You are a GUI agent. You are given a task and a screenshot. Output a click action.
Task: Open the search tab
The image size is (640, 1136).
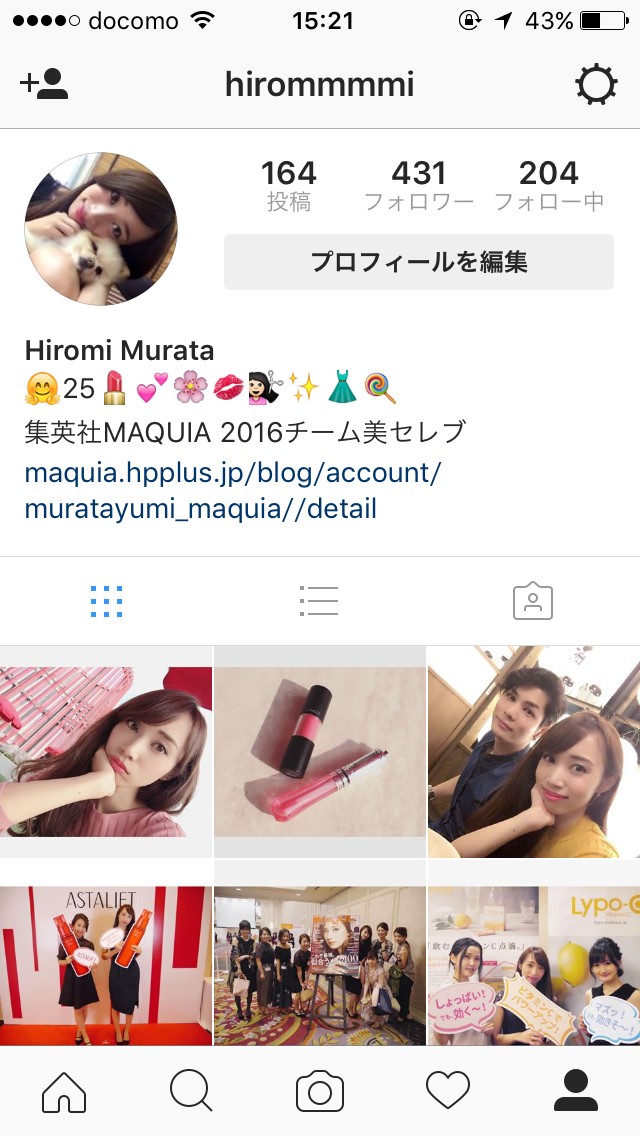[191, 1091]
